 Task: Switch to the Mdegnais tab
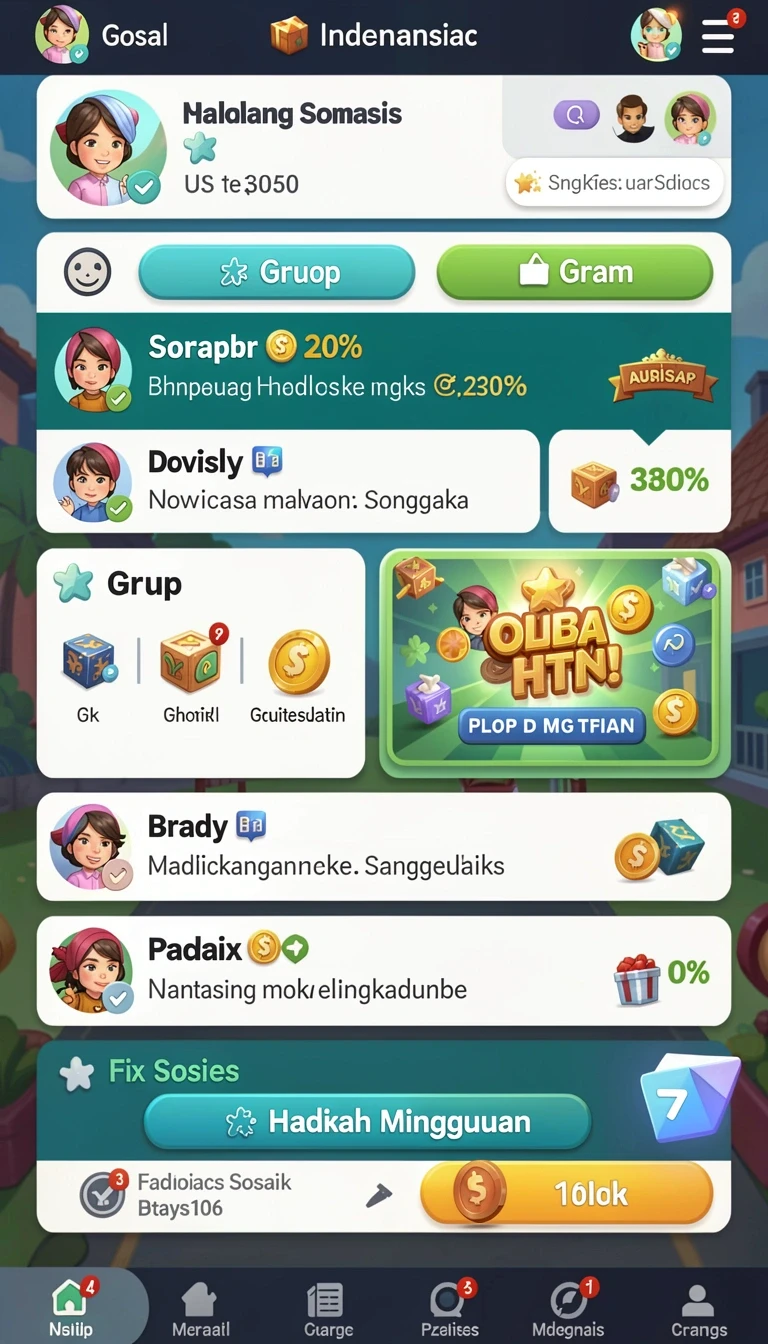pos(568,1309)
